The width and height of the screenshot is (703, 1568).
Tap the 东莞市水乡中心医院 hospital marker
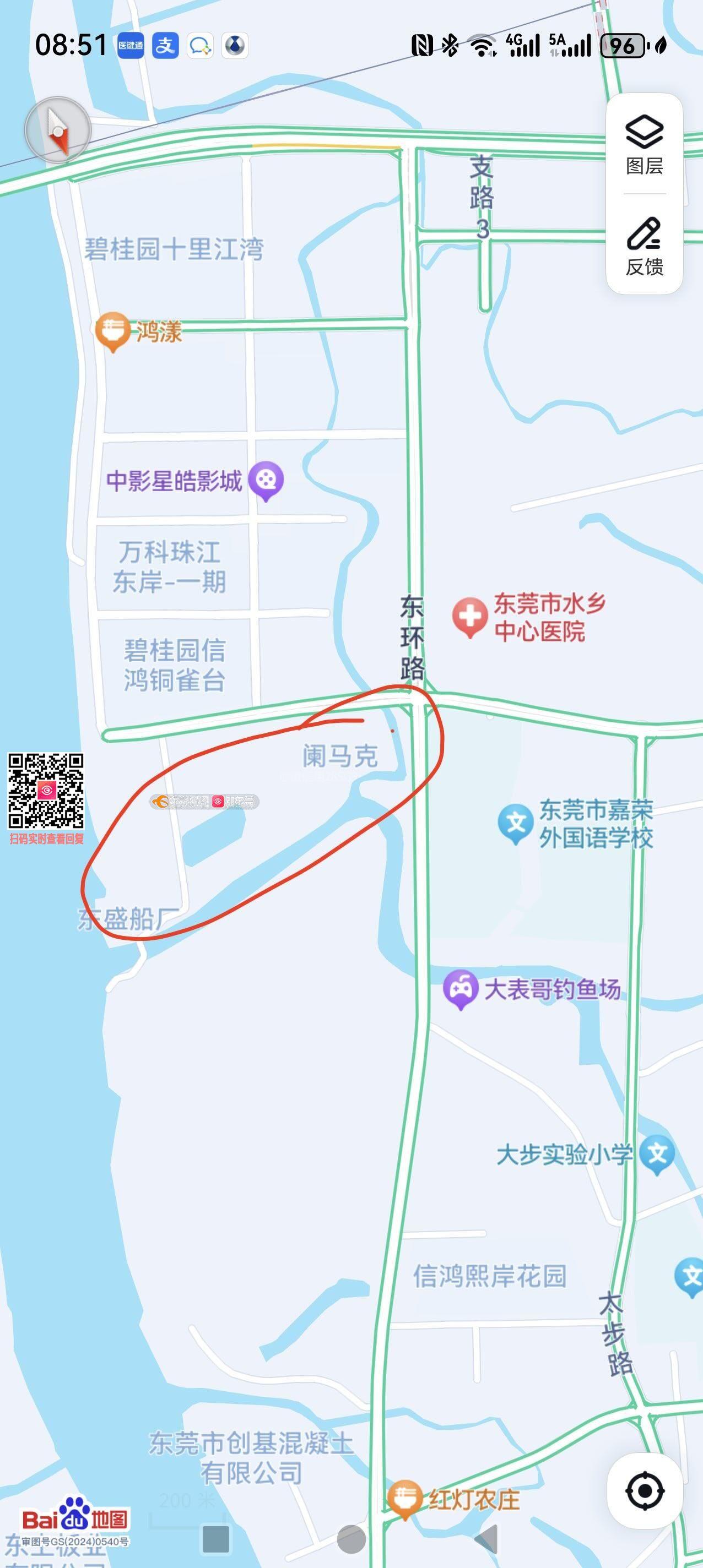(x=470, y=616)
